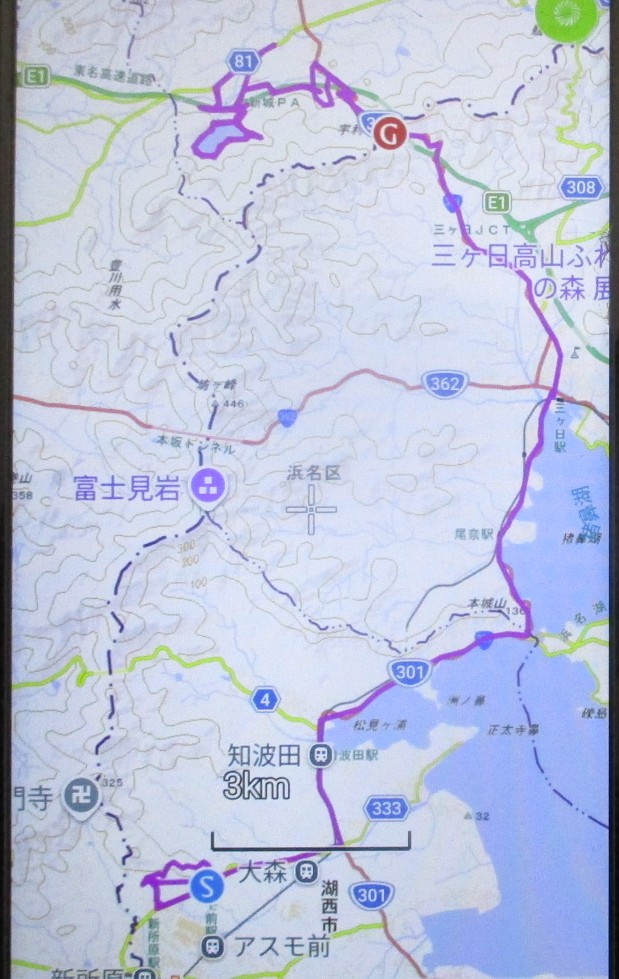Viewport: 619px width, 979px height.
Task: Open the 大森 station marker
Action: coord(307,872)
